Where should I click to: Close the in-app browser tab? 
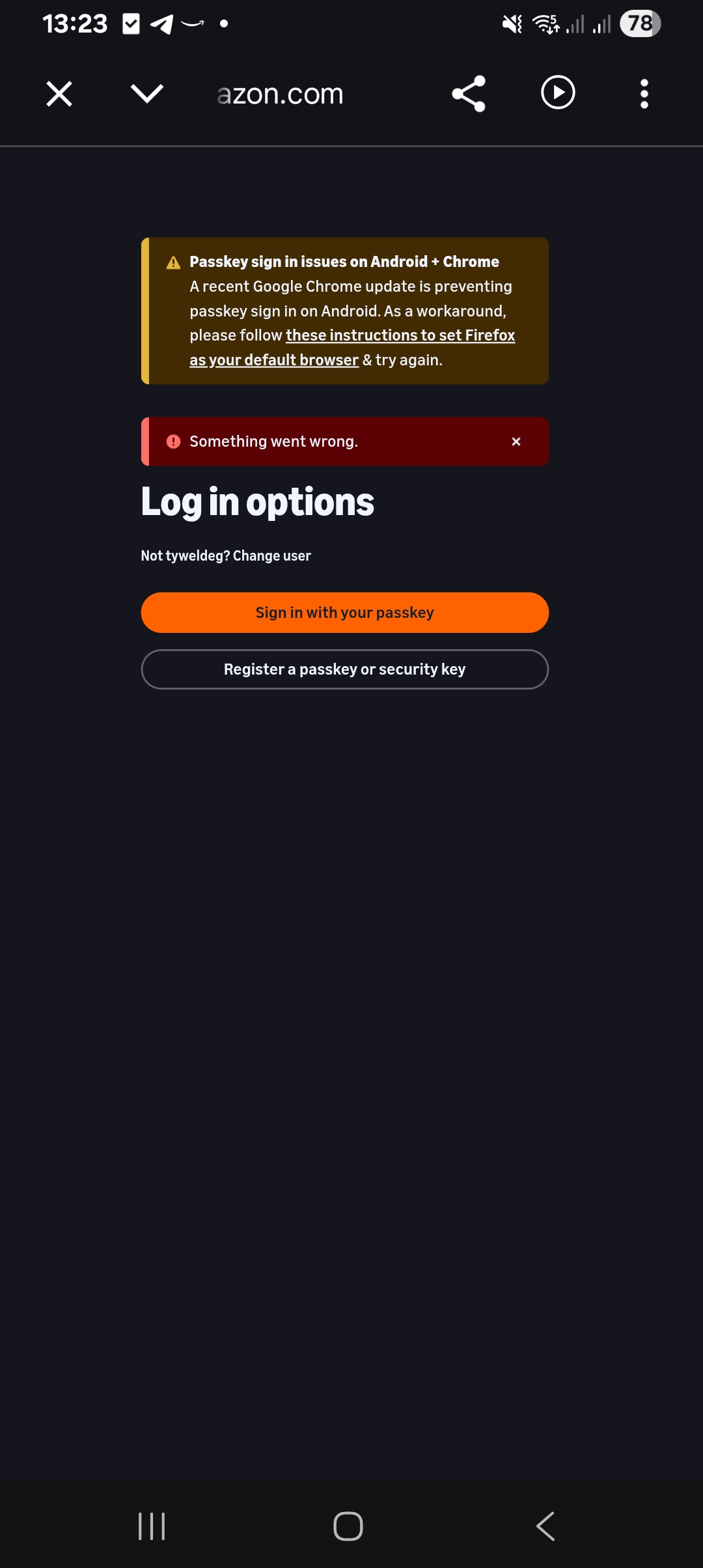pyautogui.click(x=59, y=94)
